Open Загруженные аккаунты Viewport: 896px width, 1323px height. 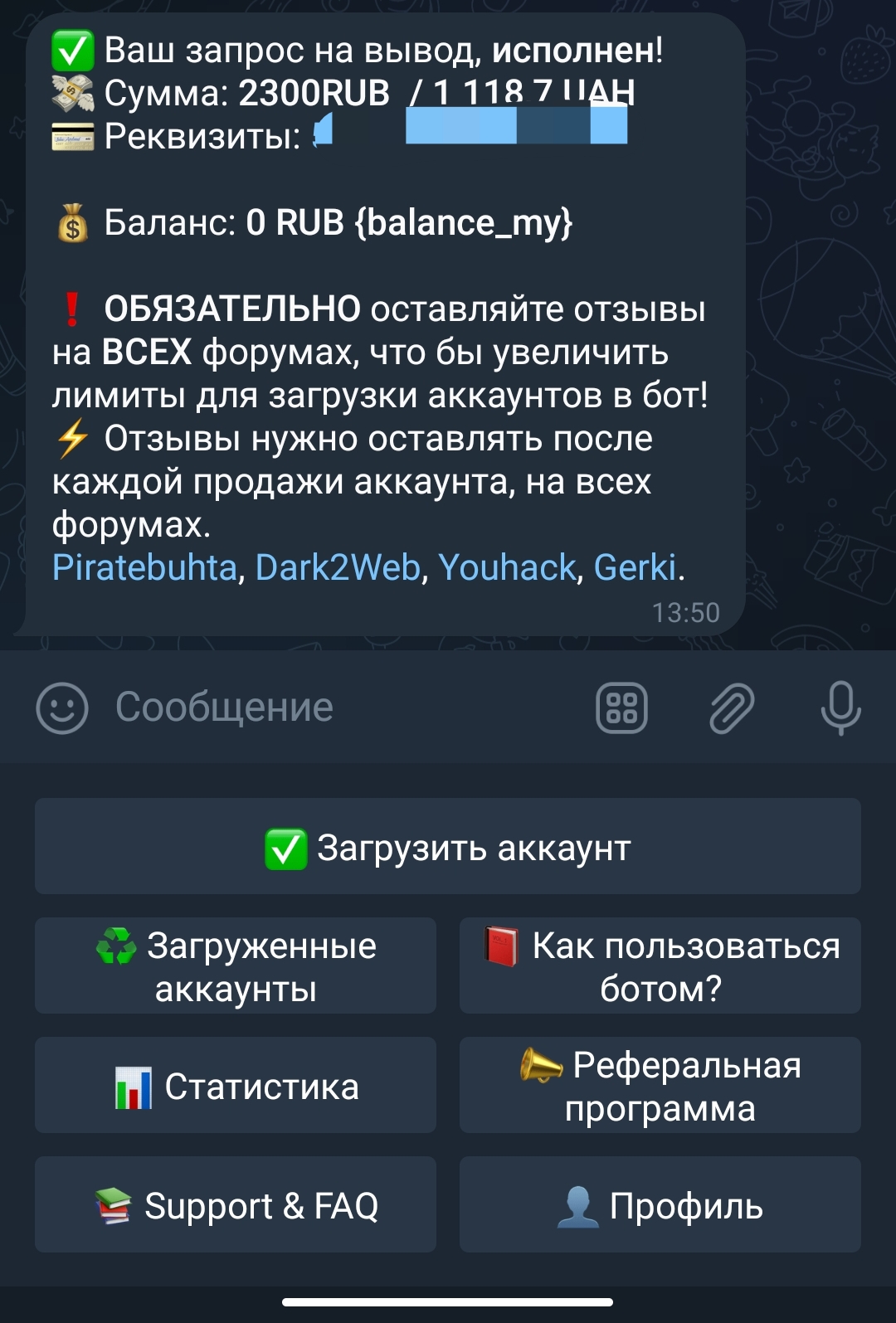click(236, 966)
